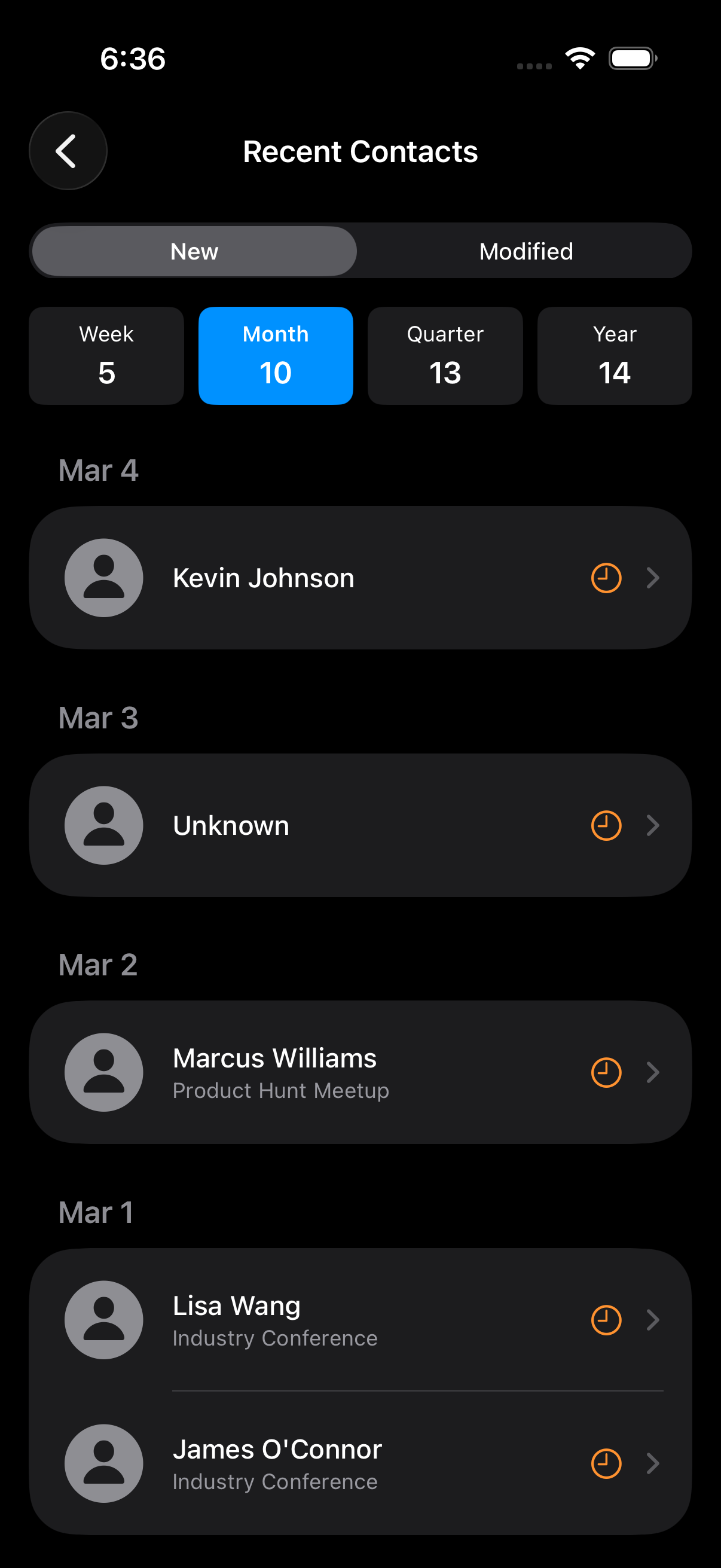Expand the Unknown contact's chevron
The width and height of the screenshot is (721, 1568).
(653, 825)
